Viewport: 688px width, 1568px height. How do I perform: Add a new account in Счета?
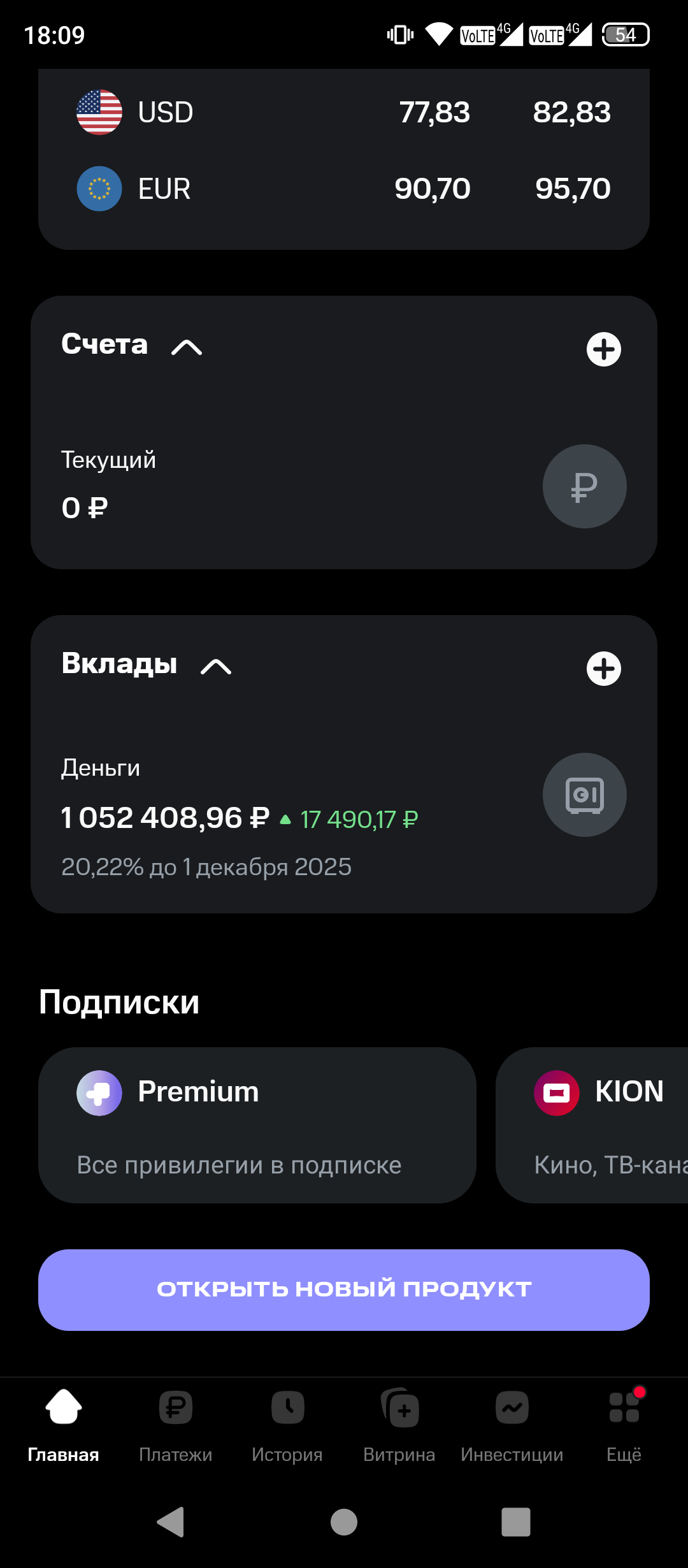[x=603, y=349]
